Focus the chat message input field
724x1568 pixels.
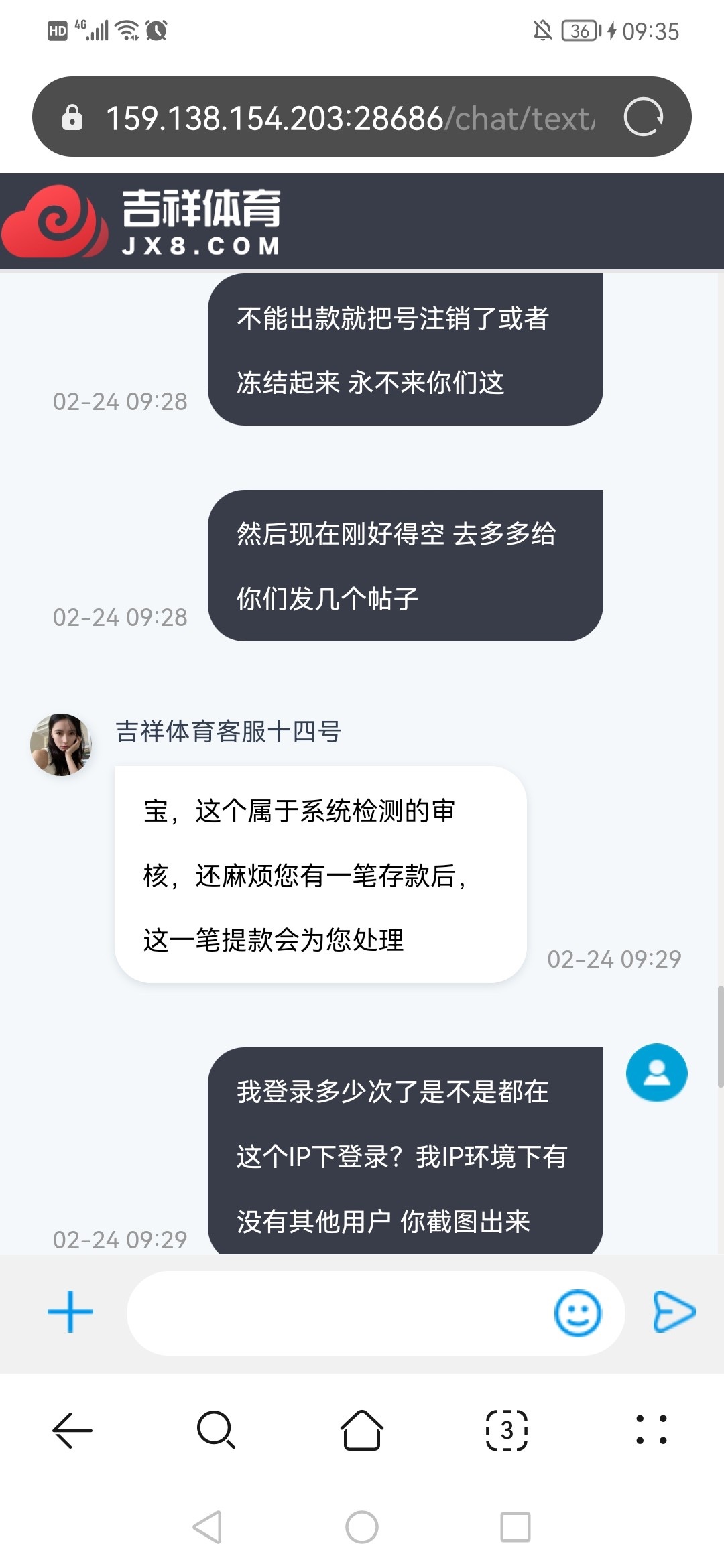pos(335,1313)
